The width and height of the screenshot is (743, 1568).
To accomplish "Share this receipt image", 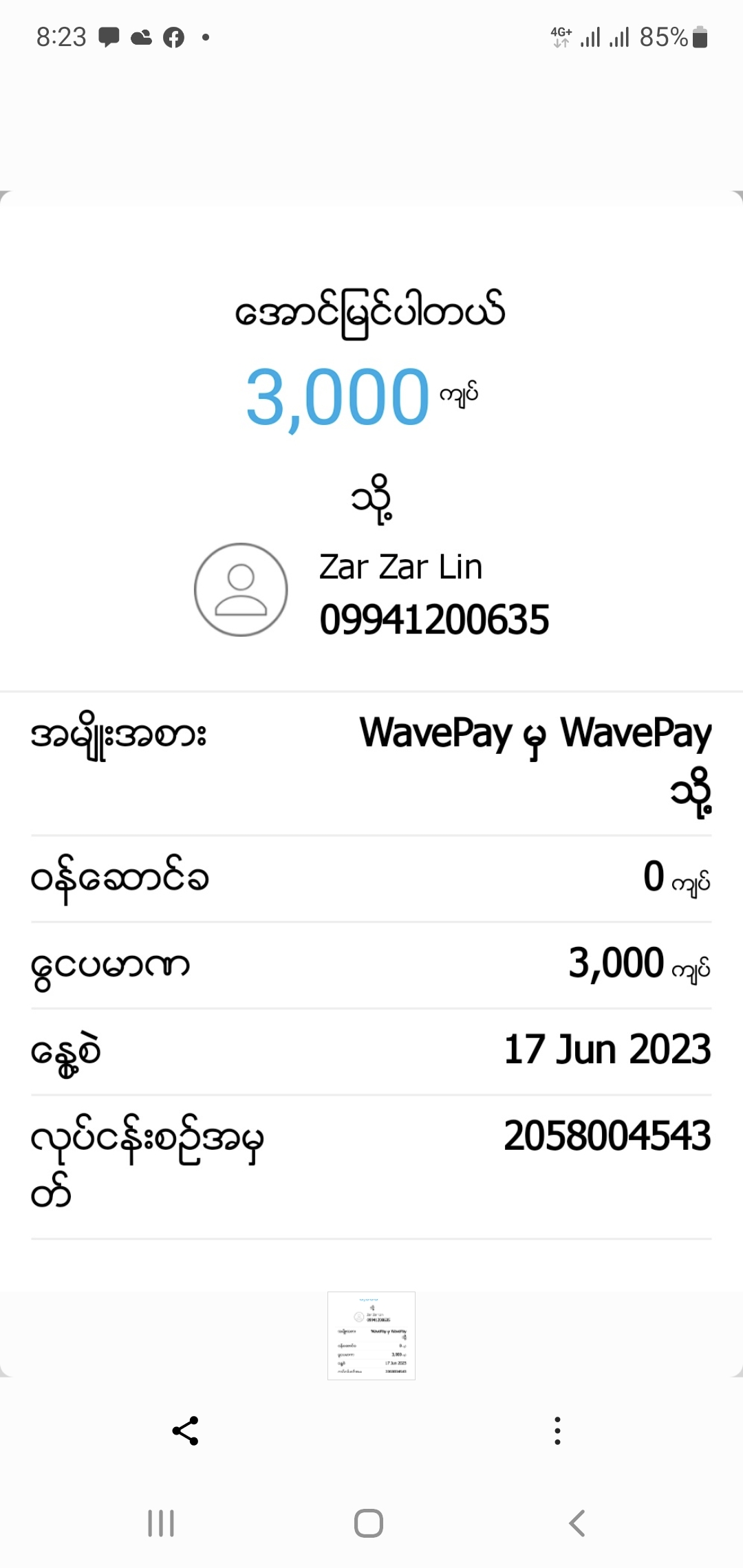I will (x=185, y=1431).
